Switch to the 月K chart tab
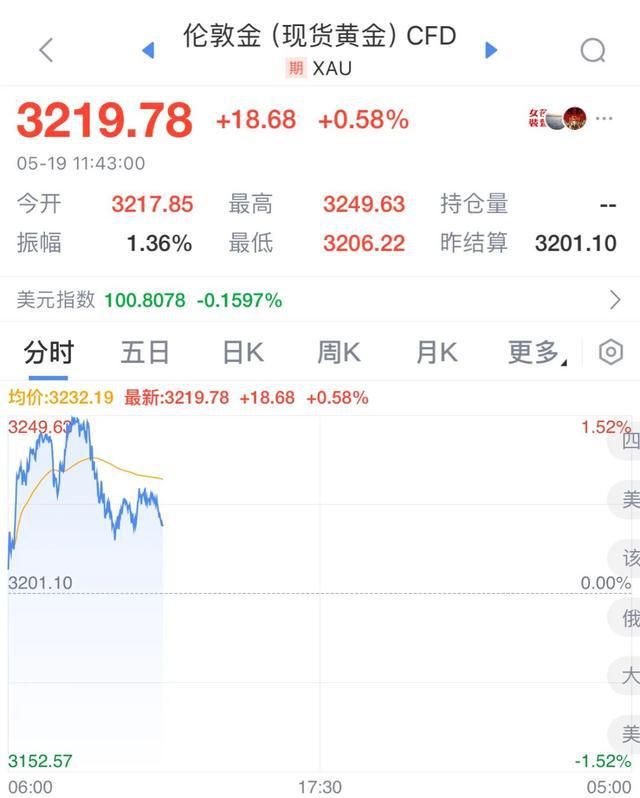The width and height of the screenshot is (640, 798). 436,352
